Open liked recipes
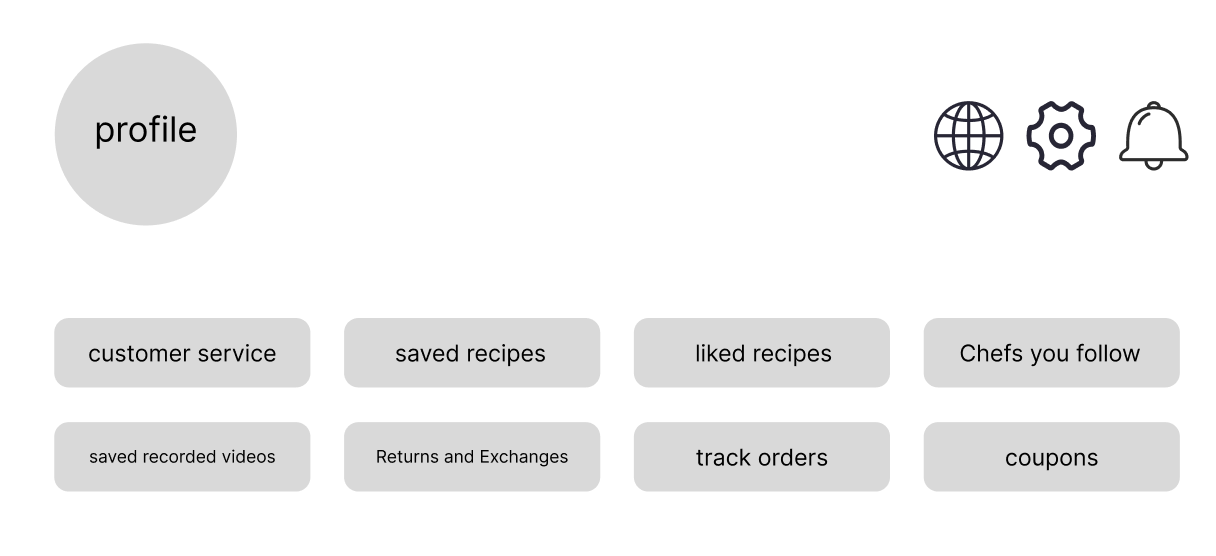The image size is (1216, 556). click(x=762, y=353)
